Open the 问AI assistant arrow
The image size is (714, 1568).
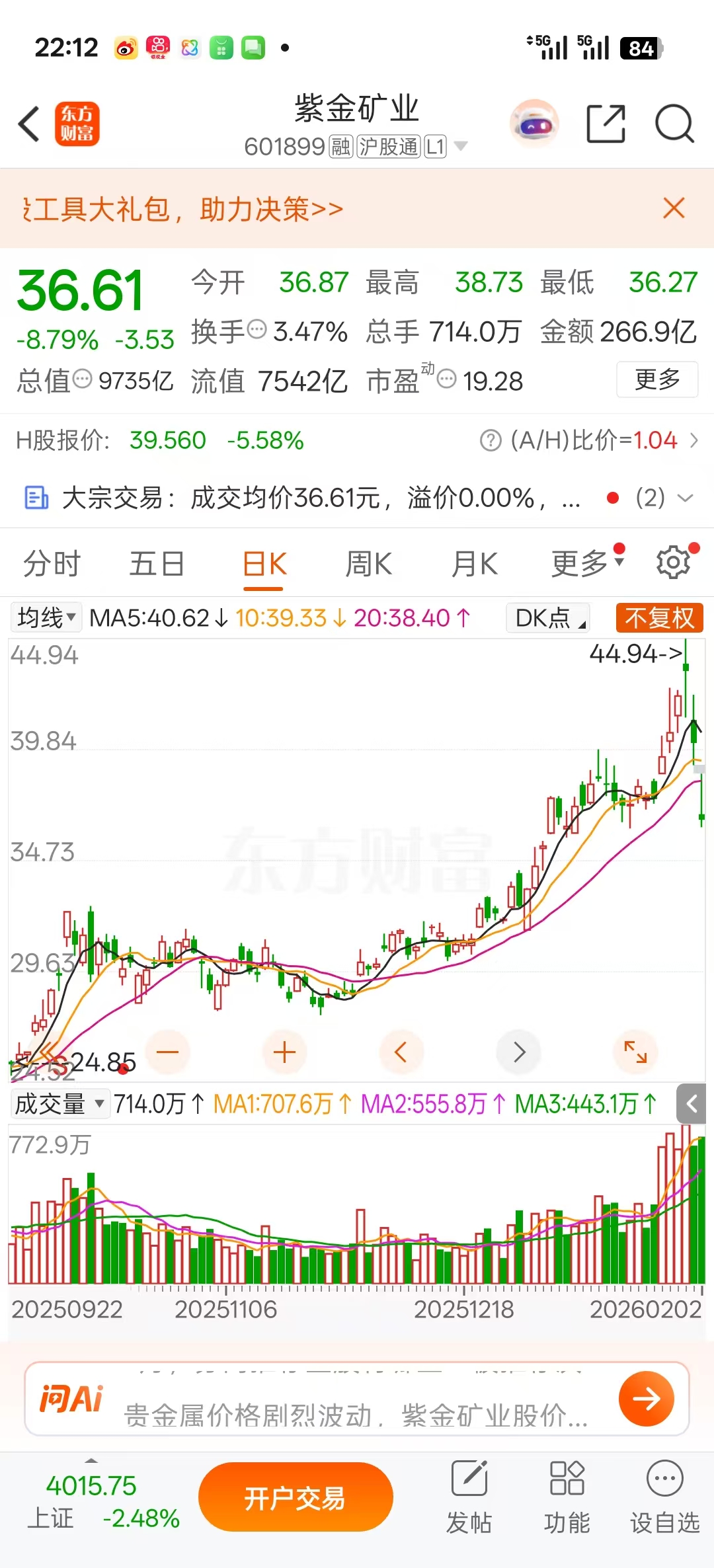pos(646,1398)
